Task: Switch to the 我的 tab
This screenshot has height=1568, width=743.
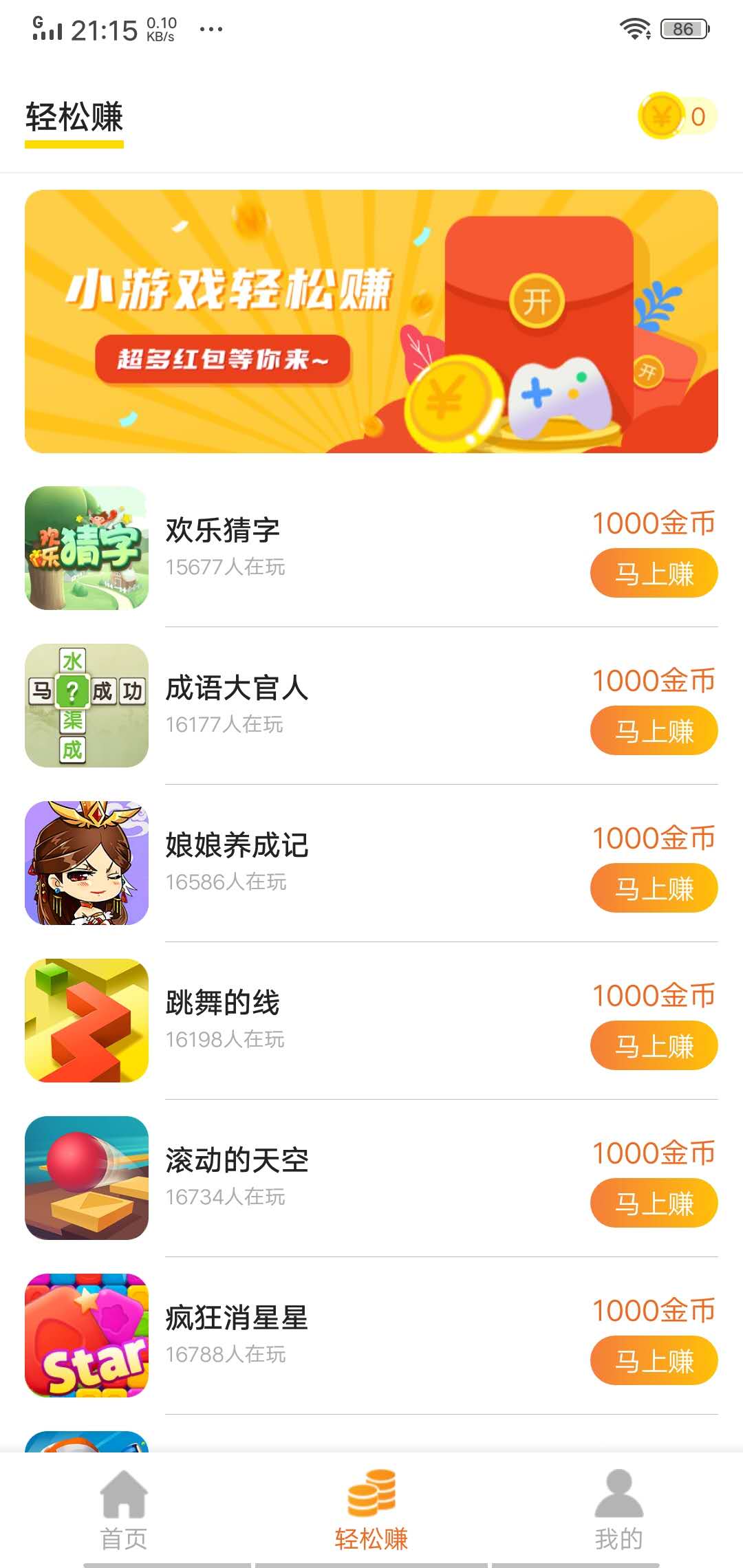Action: (619, 1513)
